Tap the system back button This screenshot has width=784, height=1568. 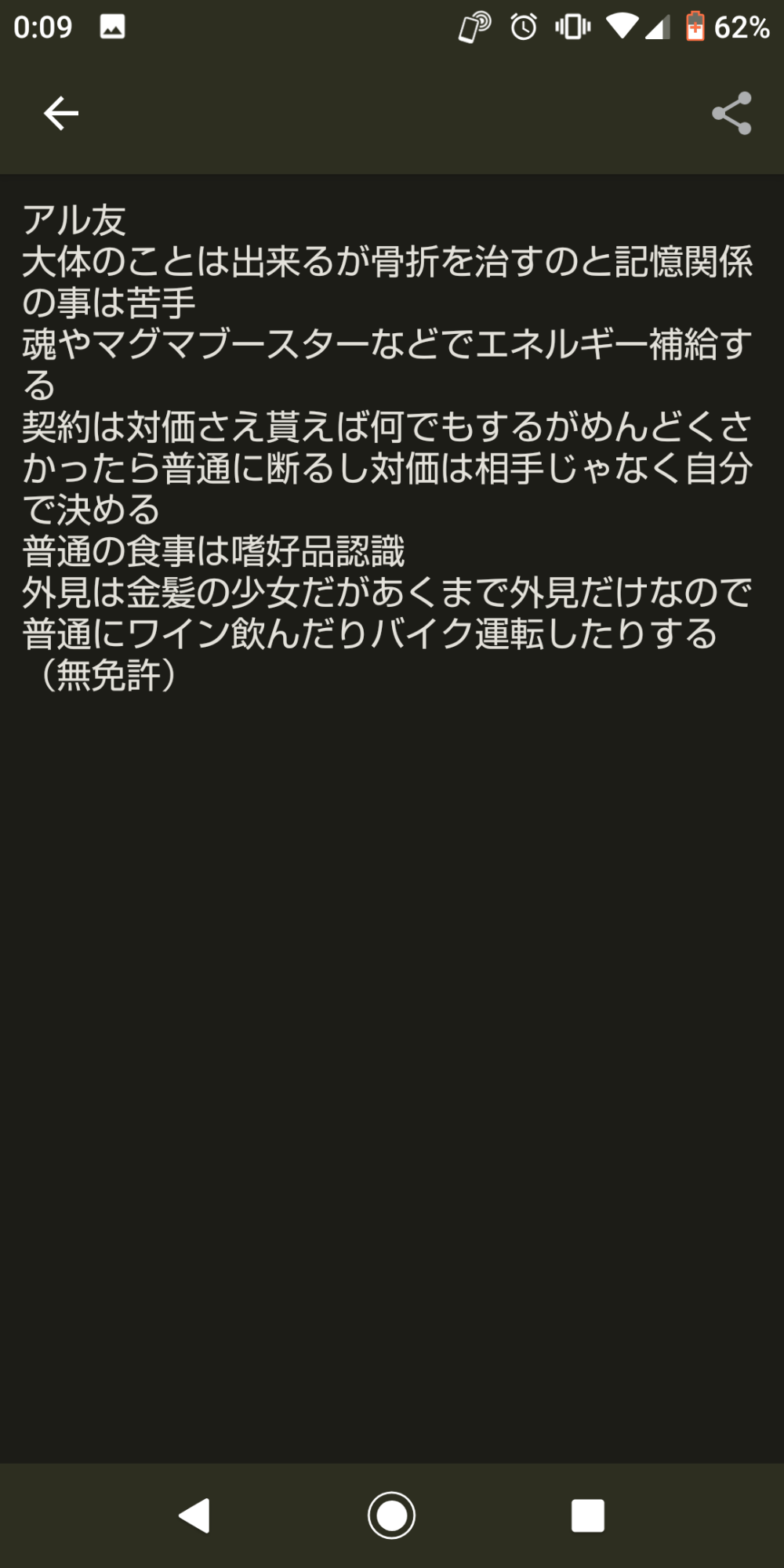pos(194,1515)
